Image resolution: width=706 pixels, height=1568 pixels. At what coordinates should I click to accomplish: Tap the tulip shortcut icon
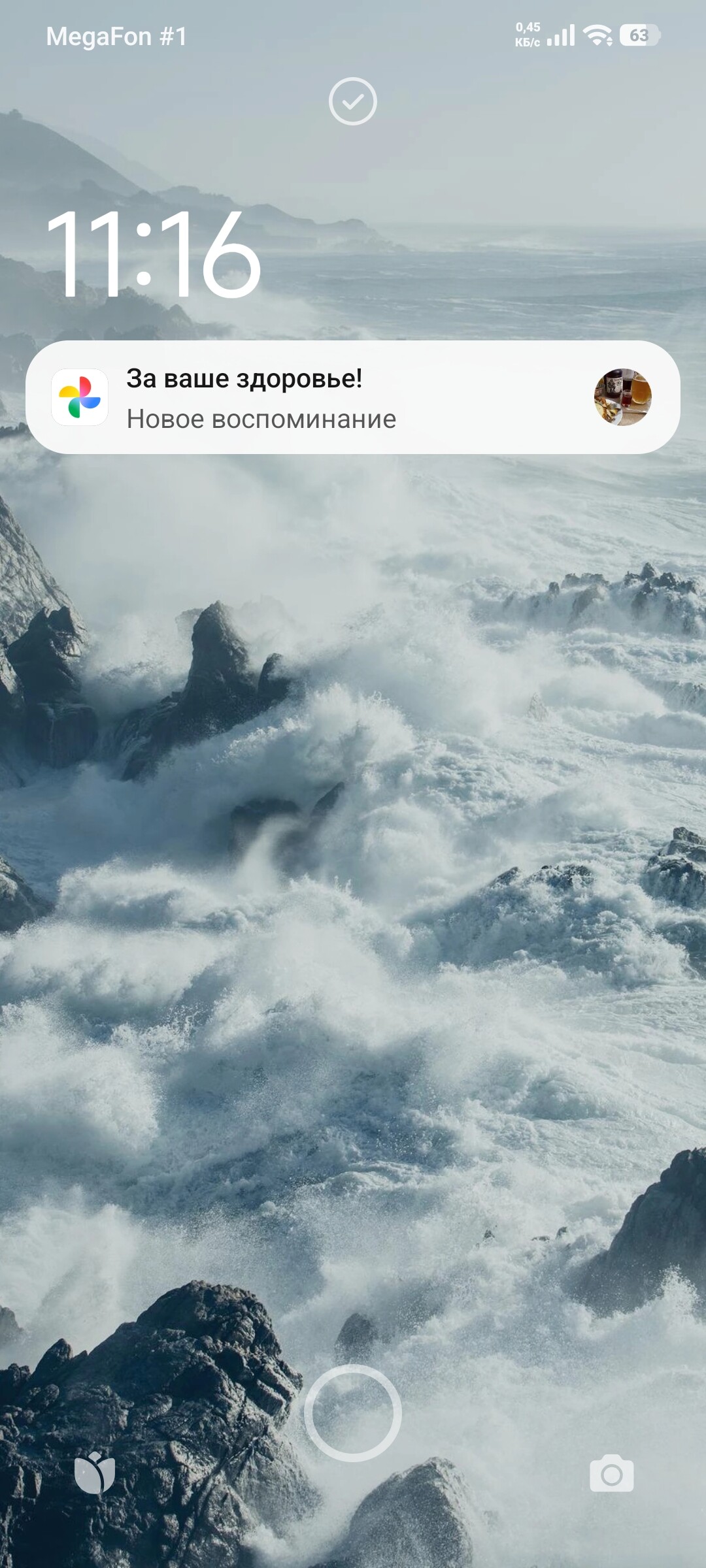click(x=95, y=1473)
